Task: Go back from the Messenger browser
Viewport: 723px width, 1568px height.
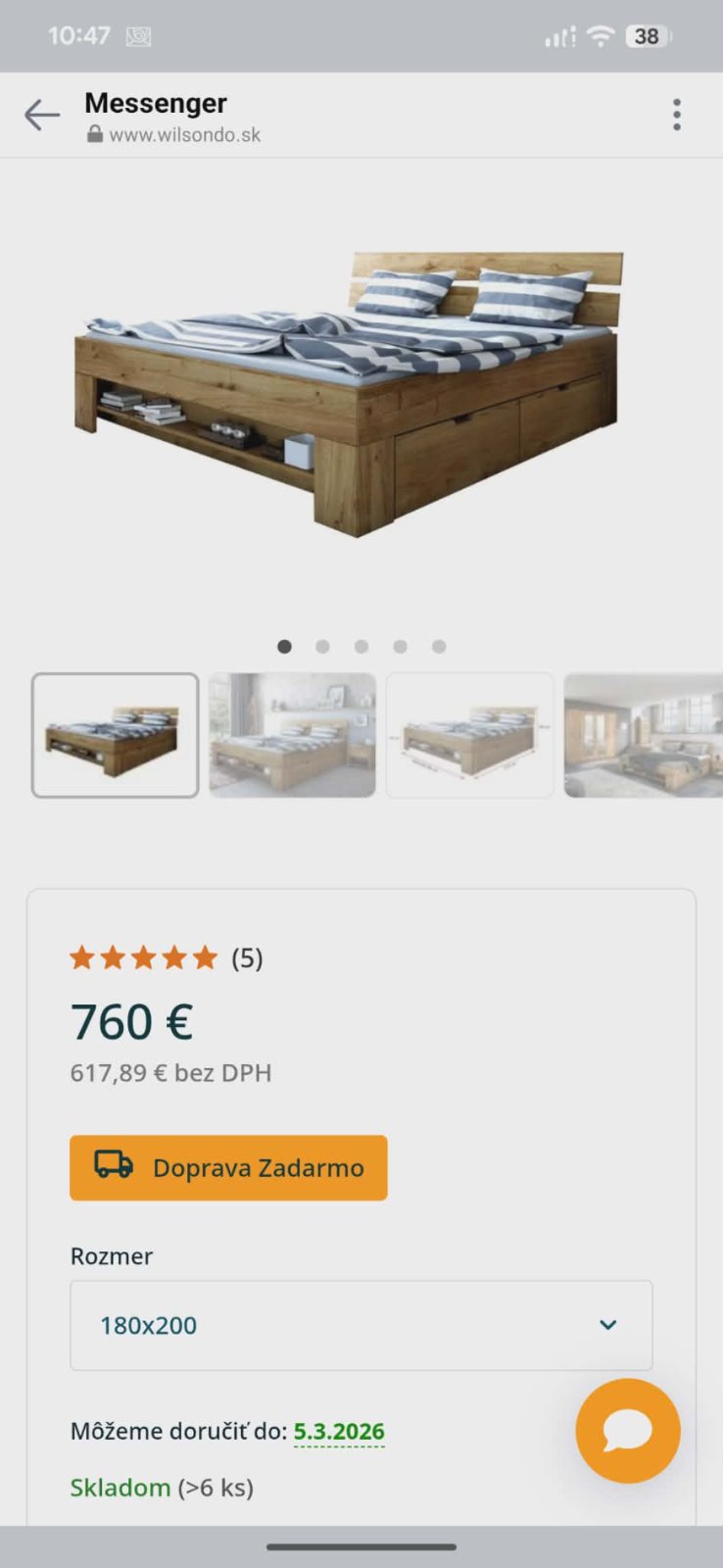Action: click(41, 116)
